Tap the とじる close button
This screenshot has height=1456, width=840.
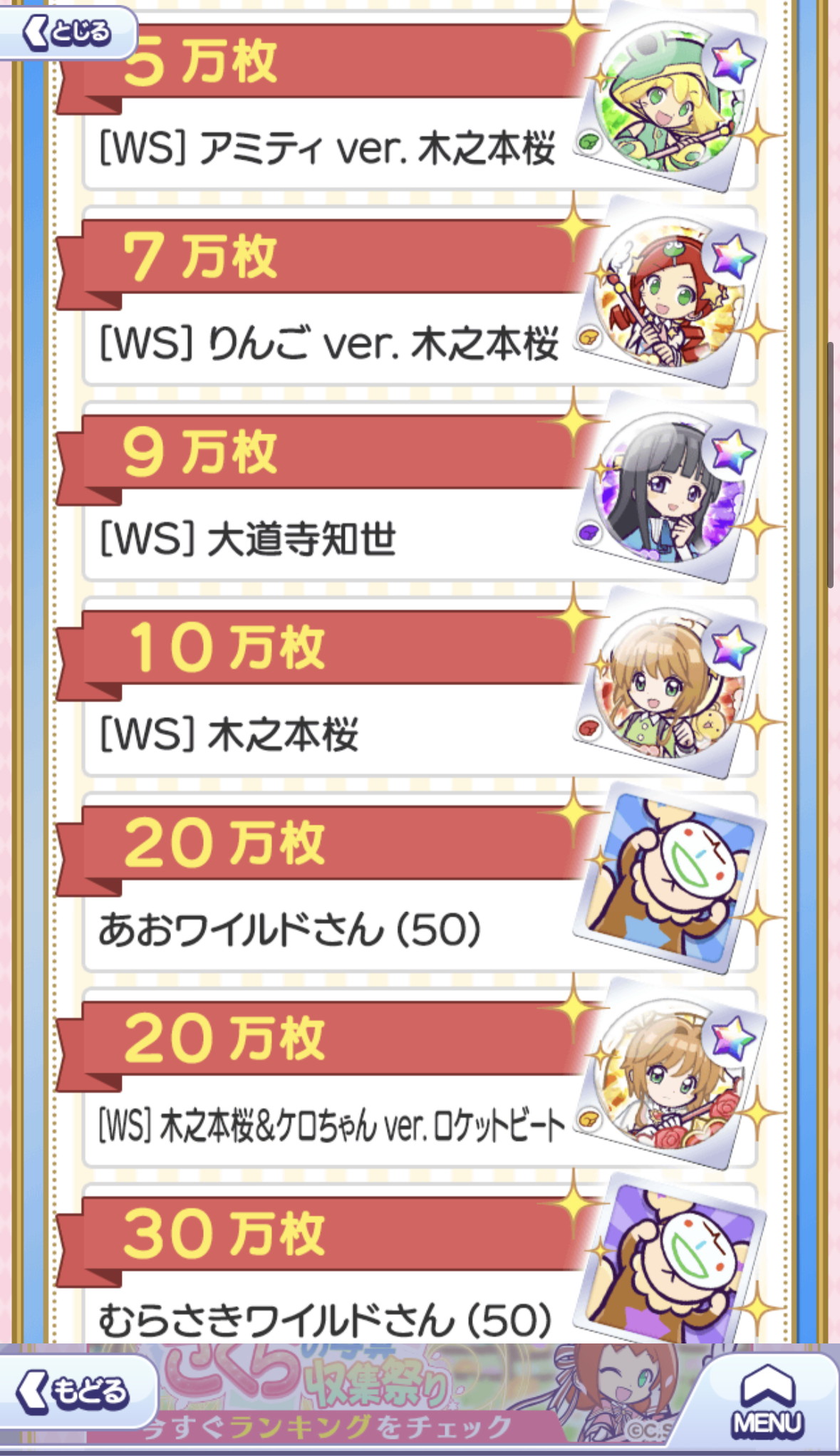coord(68,33)
